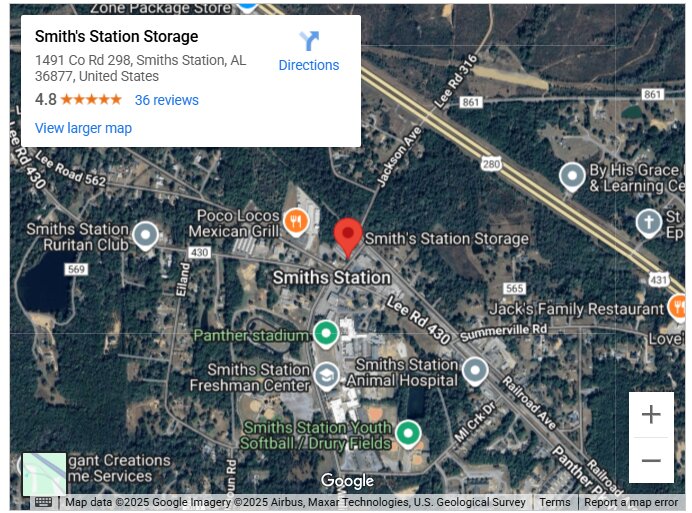692x513 pixels.
Task: Open keyboard shortcuts icon
Action: [43, 502]
